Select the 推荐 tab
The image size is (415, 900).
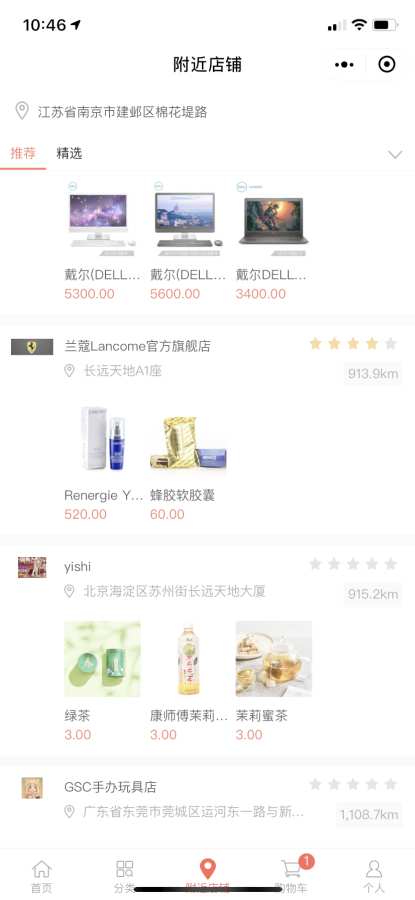tap(23, 153)
